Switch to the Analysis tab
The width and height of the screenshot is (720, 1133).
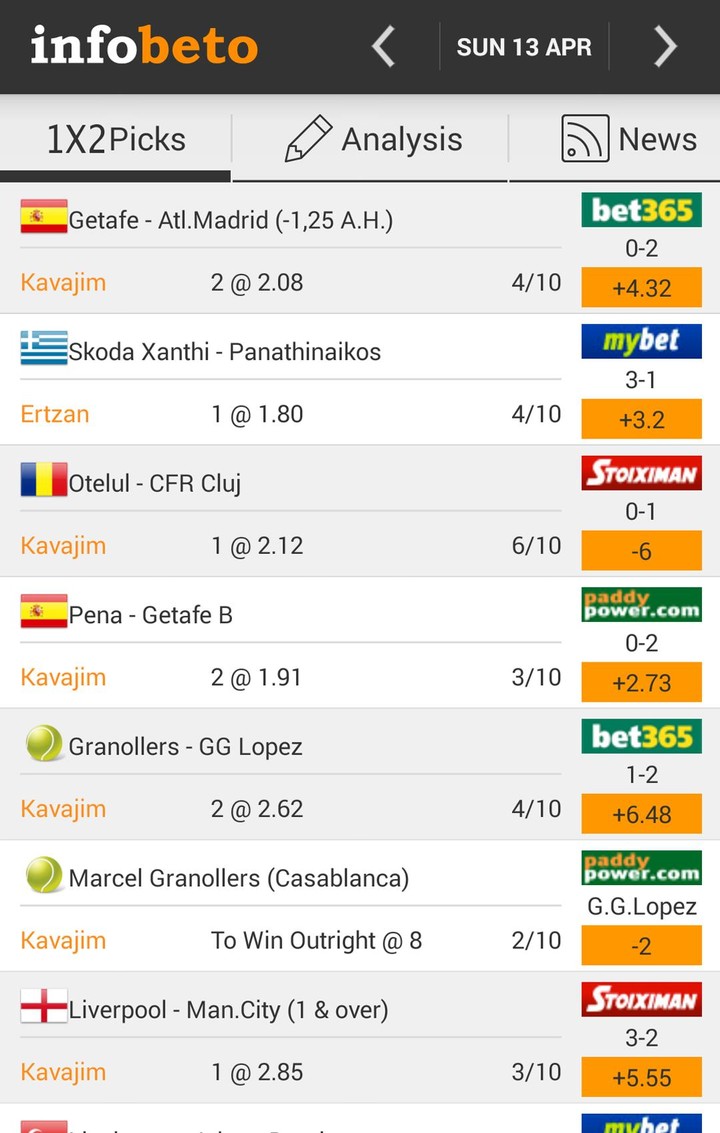tap(372, 140)
